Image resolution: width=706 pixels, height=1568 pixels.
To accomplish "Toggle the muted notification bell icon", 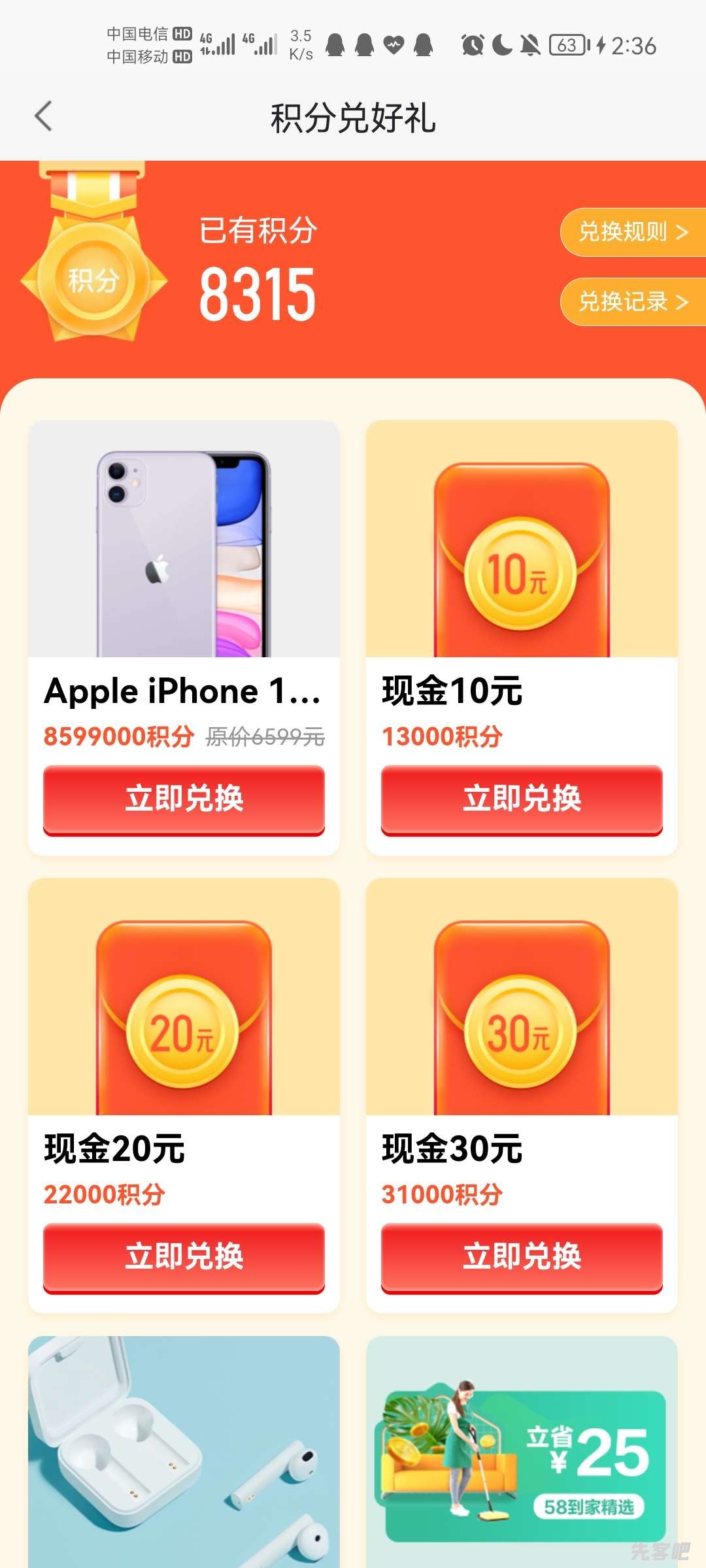I will (529, 46).
